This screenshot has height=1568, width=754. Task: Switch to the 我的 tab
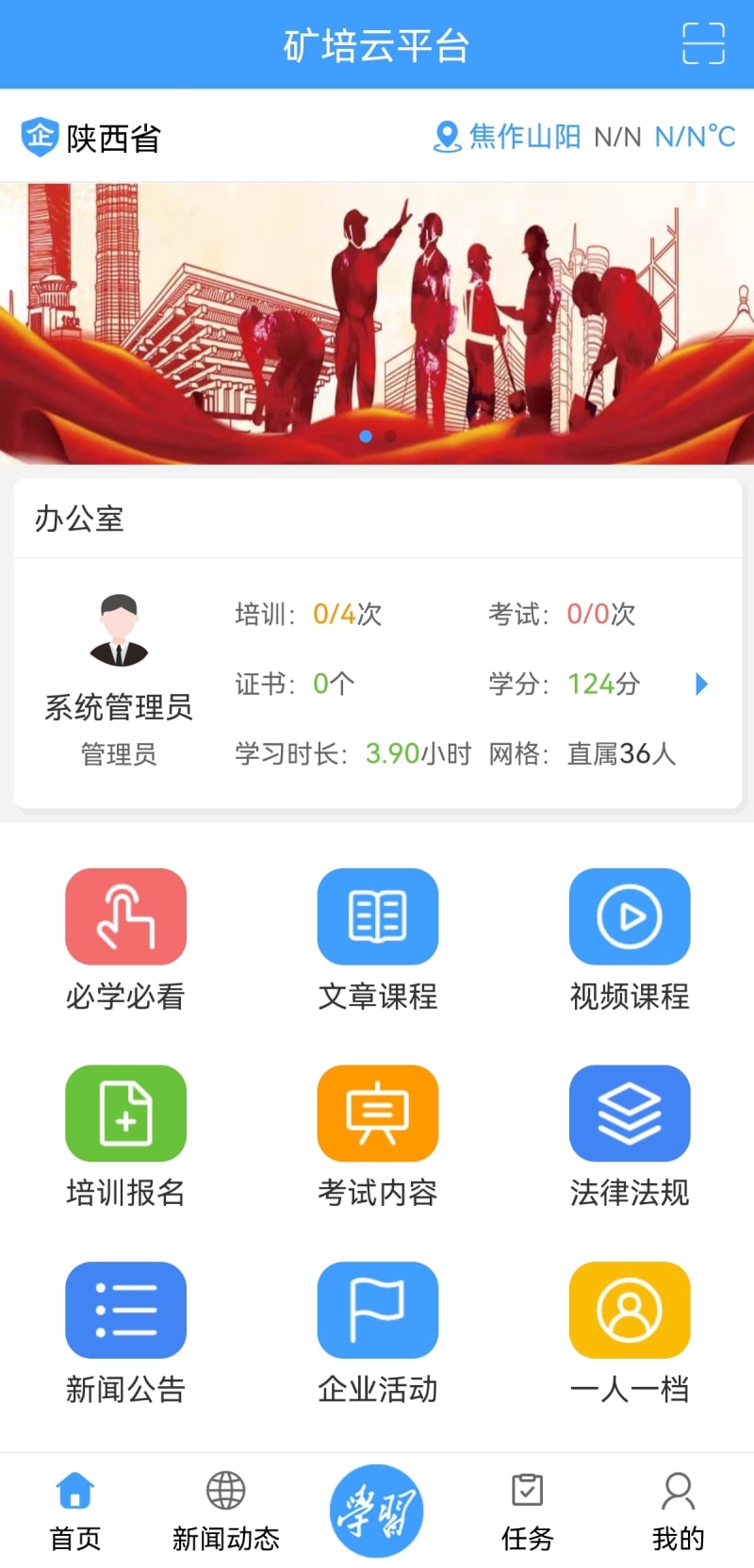(x=679, y=1510)
